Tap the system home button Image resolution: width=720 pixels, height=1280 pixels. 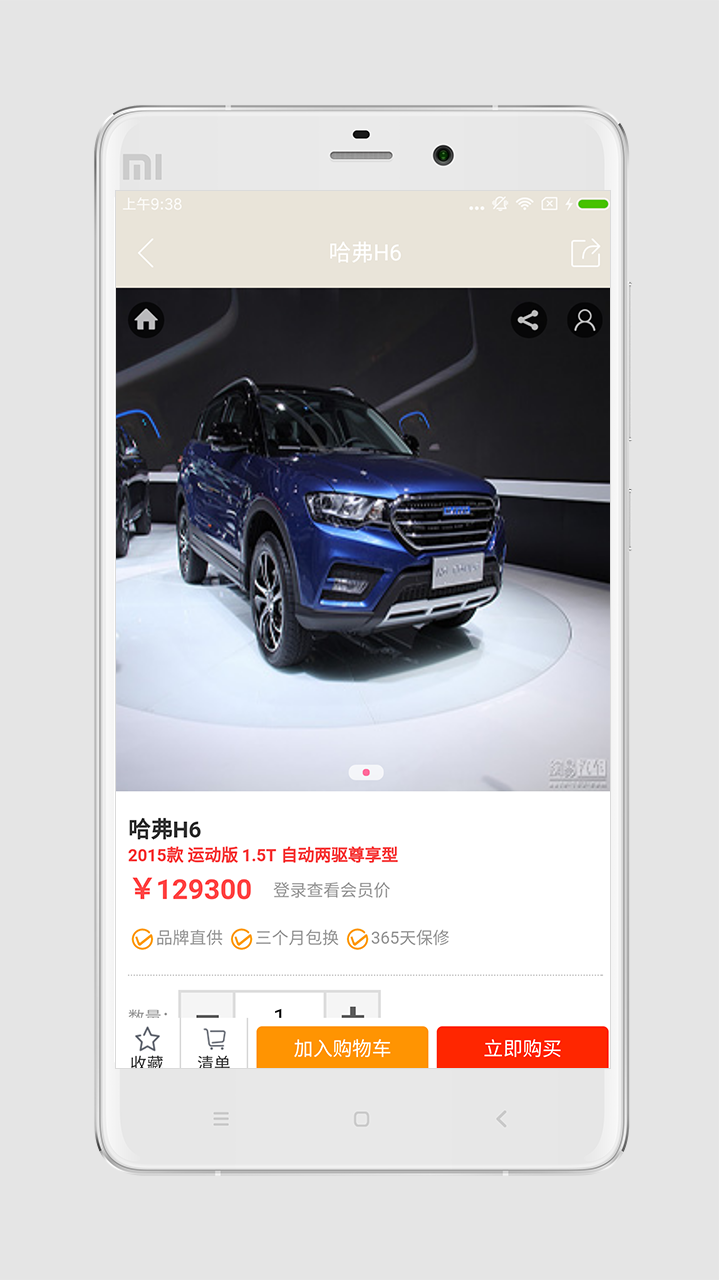click(361, 1119)
